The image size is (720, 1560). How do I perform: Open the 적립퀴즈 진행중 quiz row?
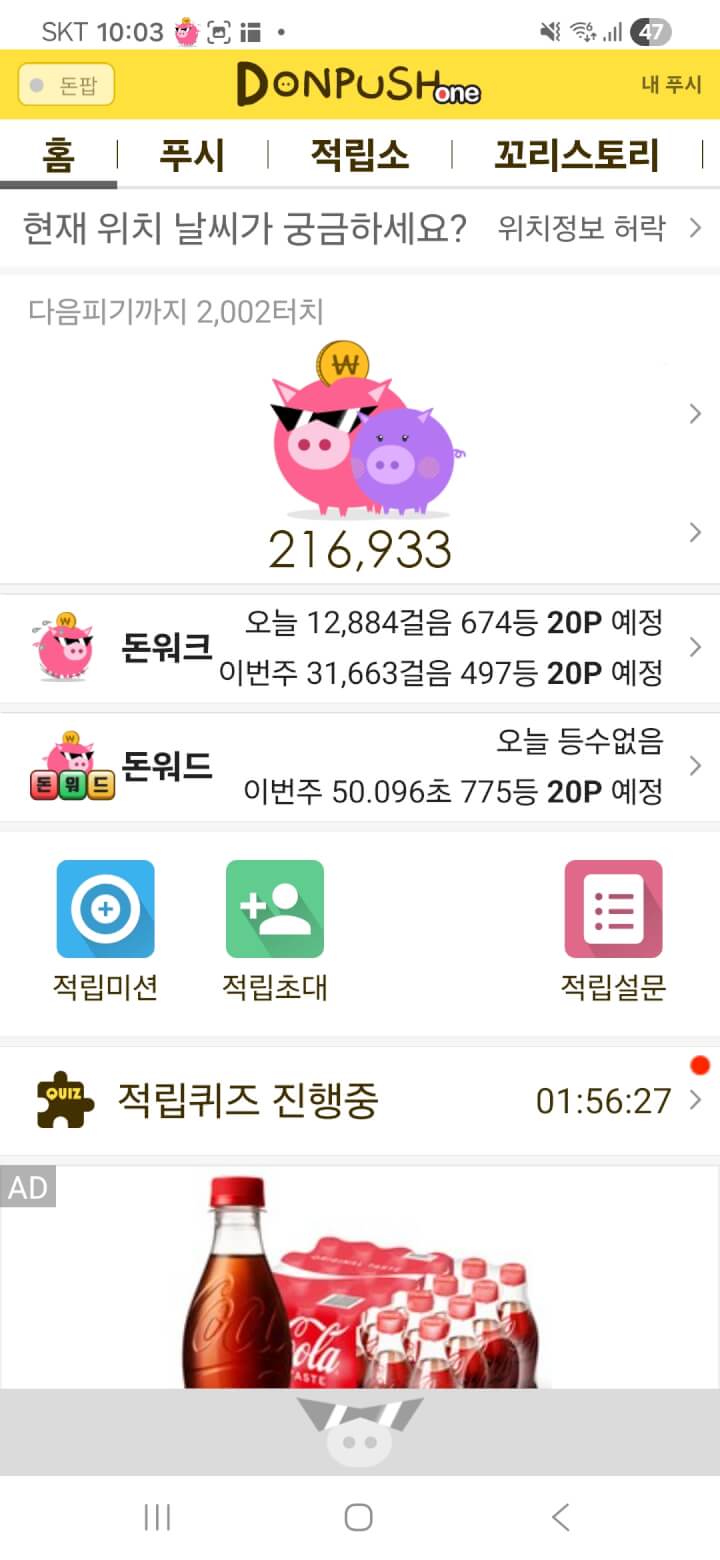360,1101
